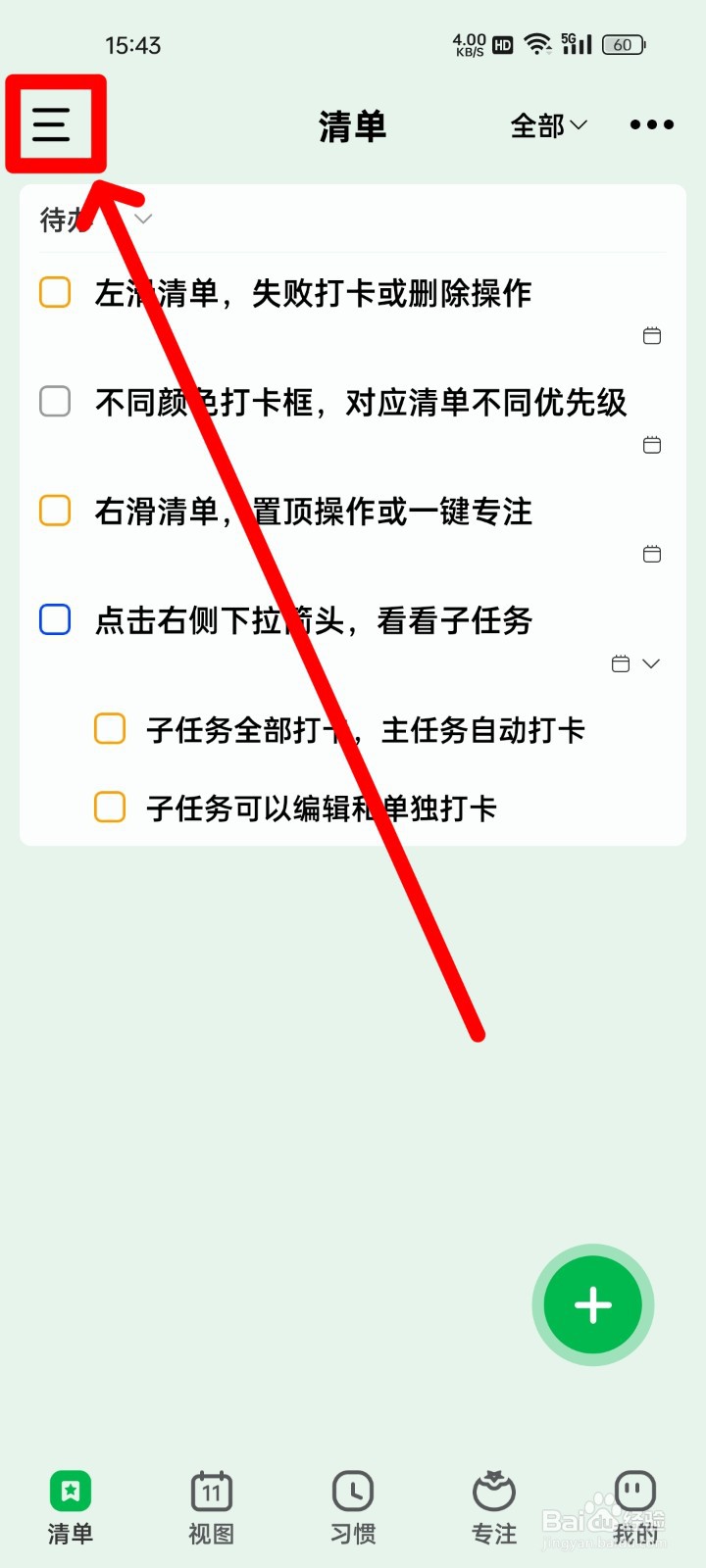
Task: Tap the calendar icon under the first task
Action: tap(651, 335)
